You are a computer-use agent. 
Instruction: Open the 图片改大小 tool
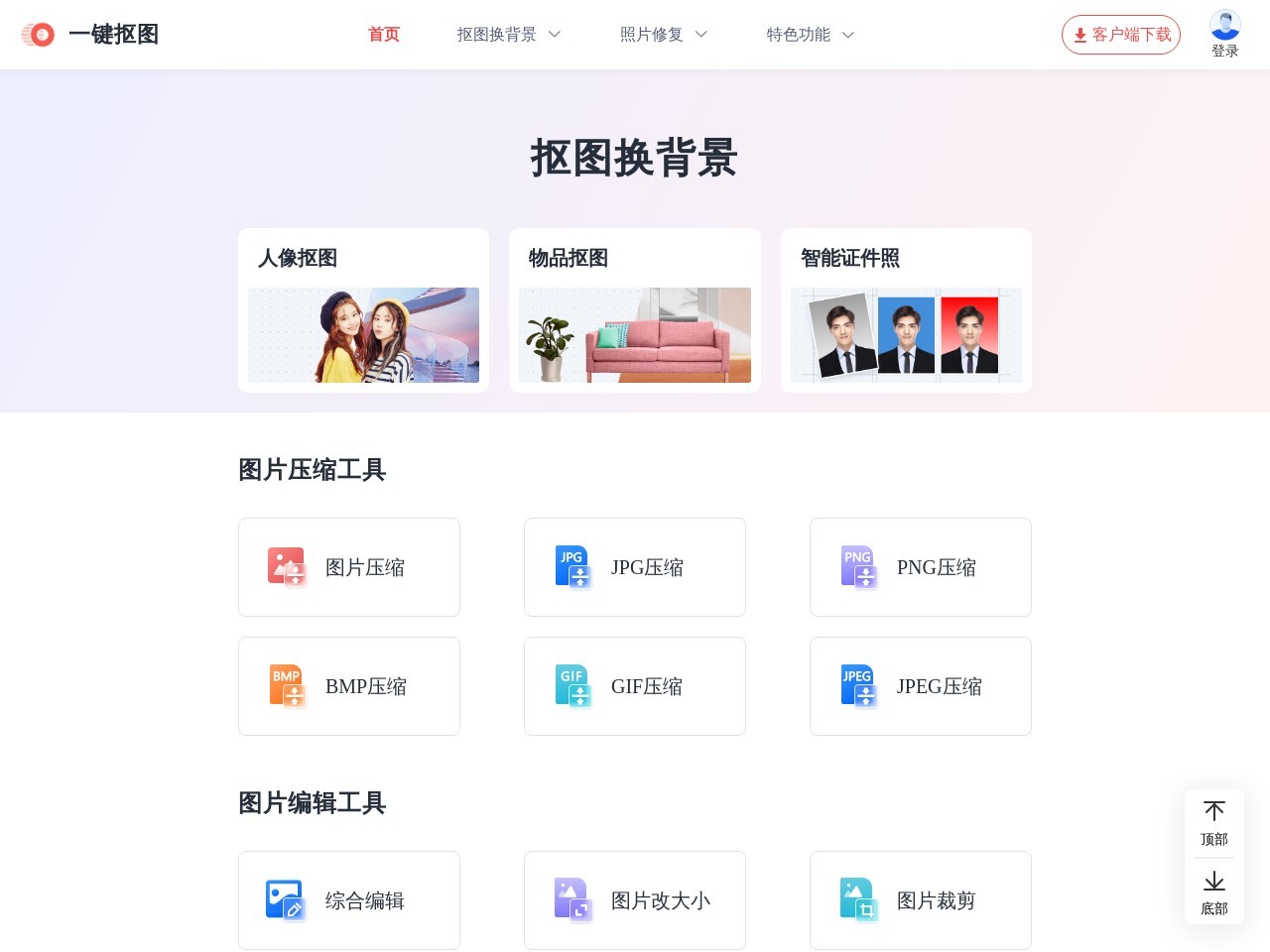(x=635, y=900)
